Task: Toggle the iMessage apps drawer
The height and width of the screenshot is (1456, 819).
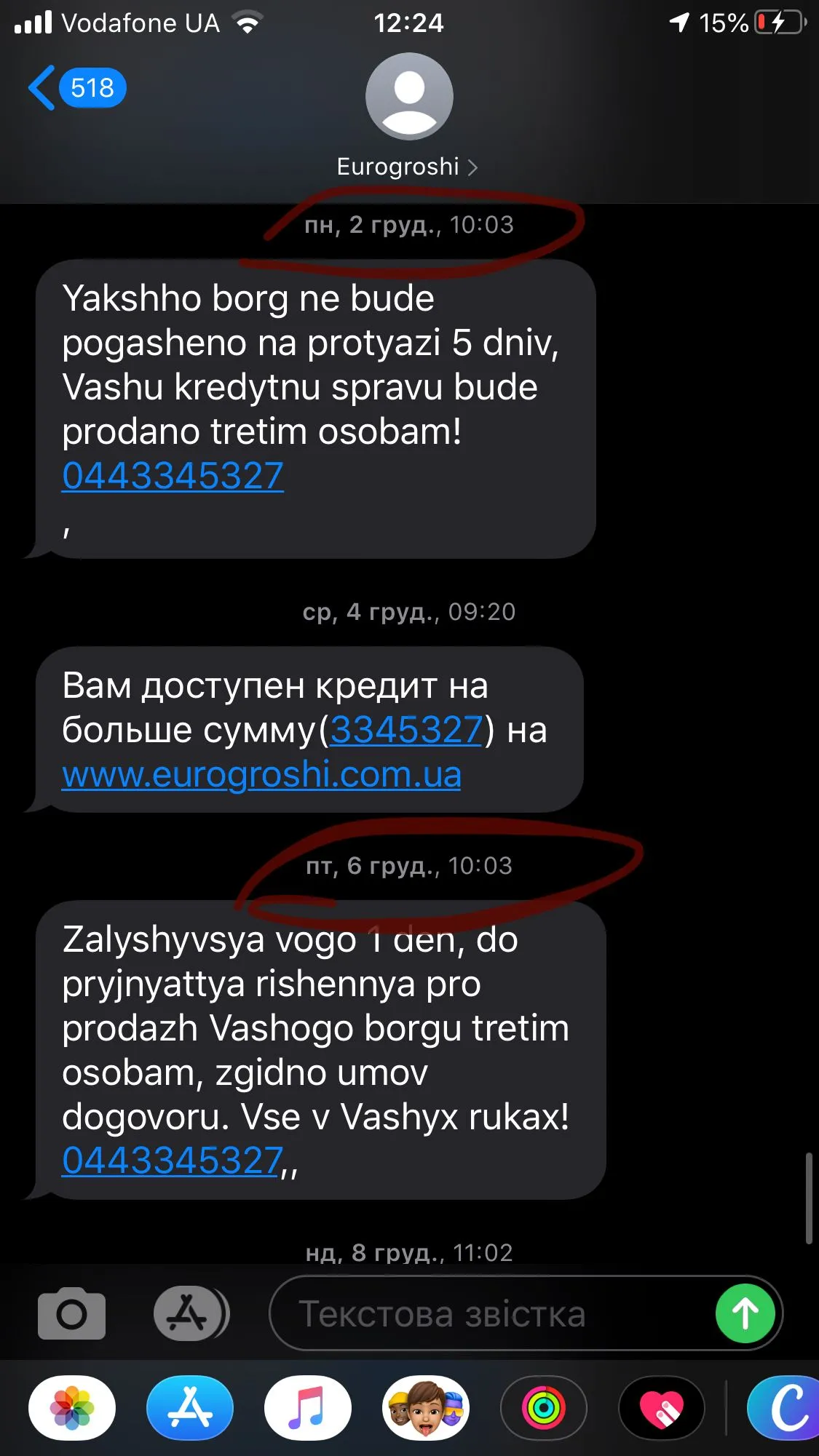Action: [191, 1314]
